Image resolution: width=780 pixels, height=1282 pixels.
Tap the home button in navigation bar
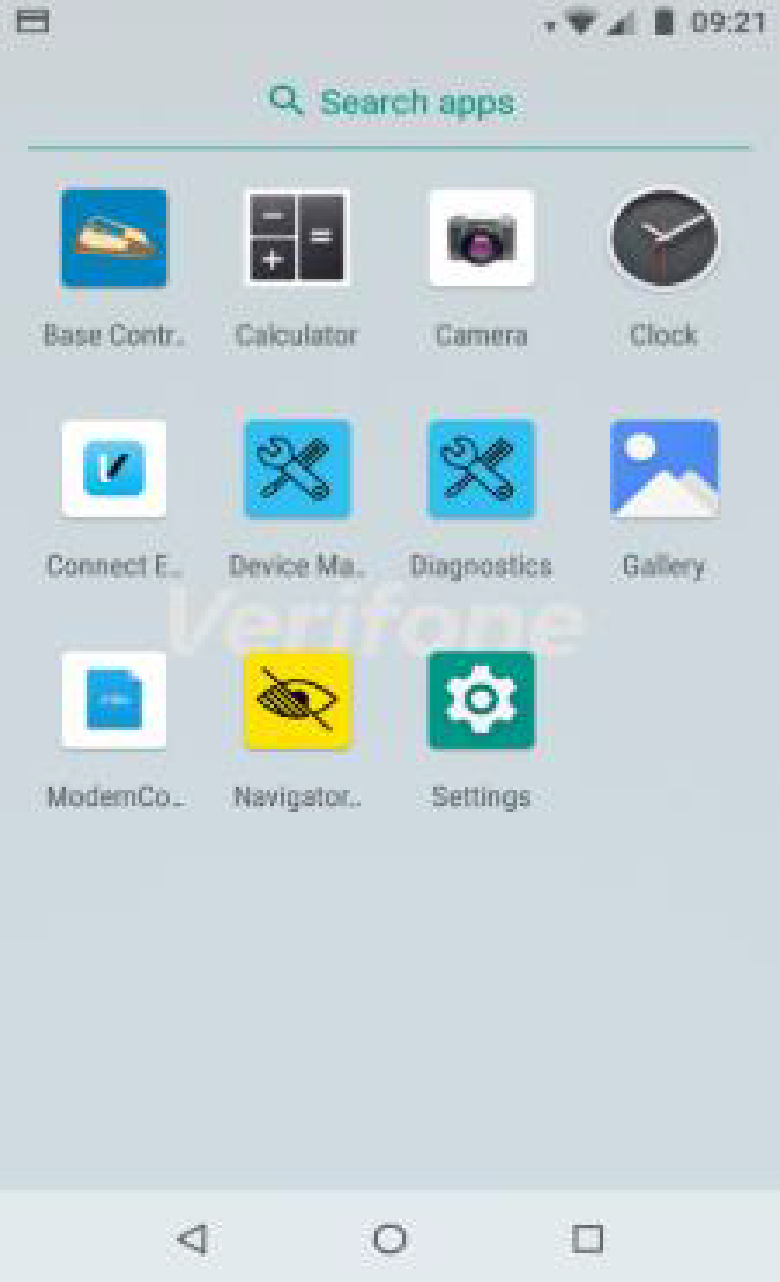coord(390,1239)
